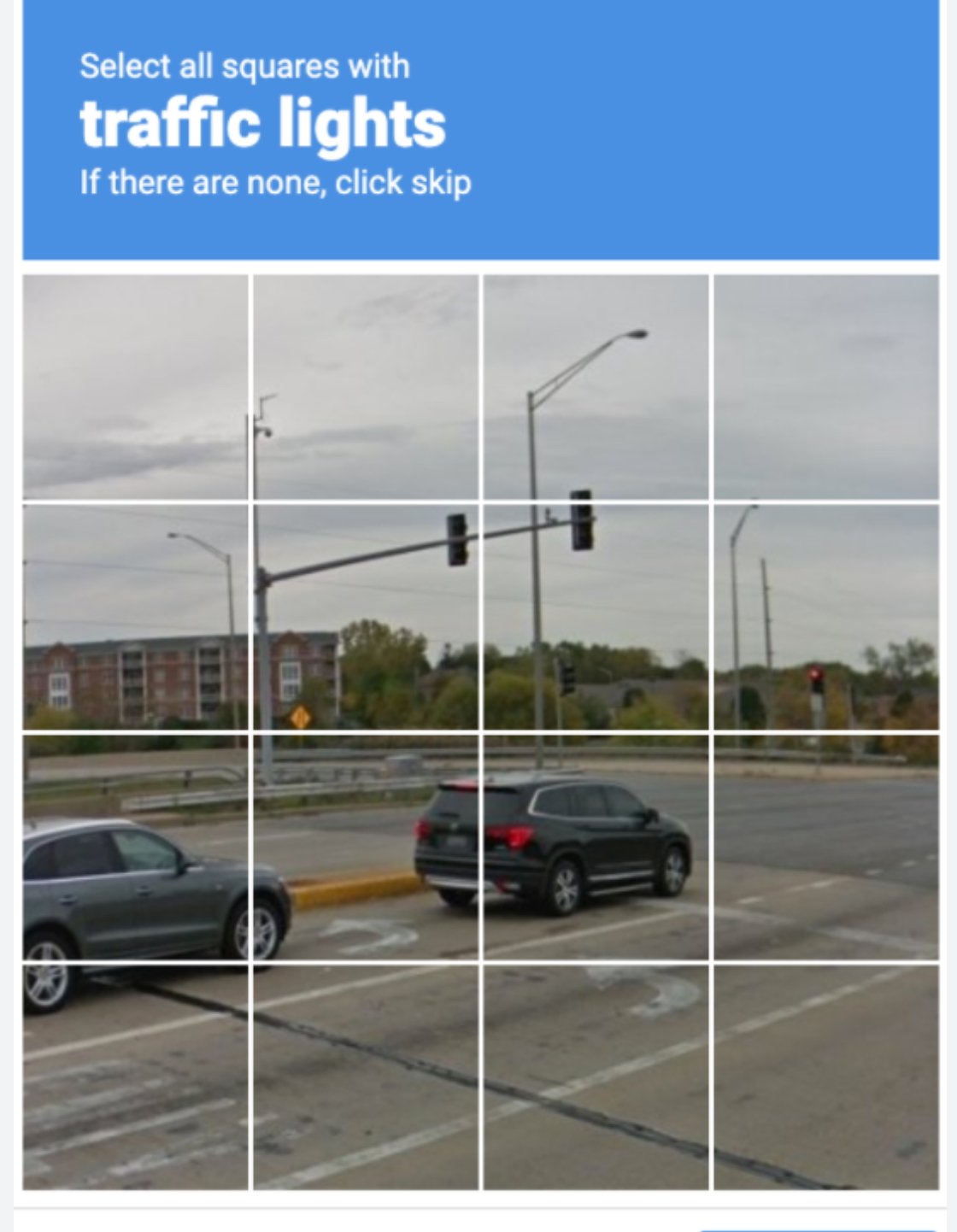Choose the tile with the camera pole top
The width and height of the screenshot is (957, 1232).
click(366, 386)
